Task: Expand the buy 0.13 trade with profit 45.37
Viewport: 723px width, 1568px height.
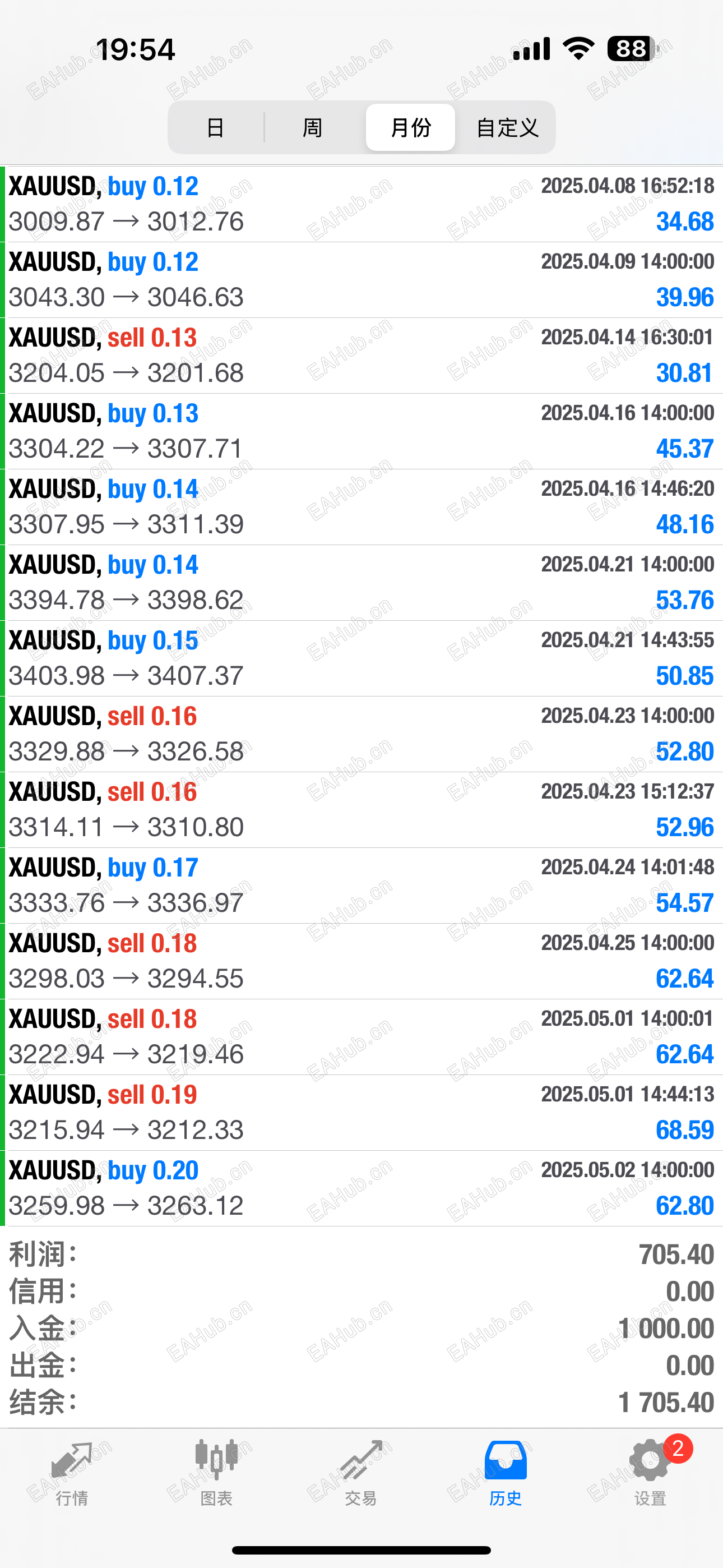Action: (361, 431)
